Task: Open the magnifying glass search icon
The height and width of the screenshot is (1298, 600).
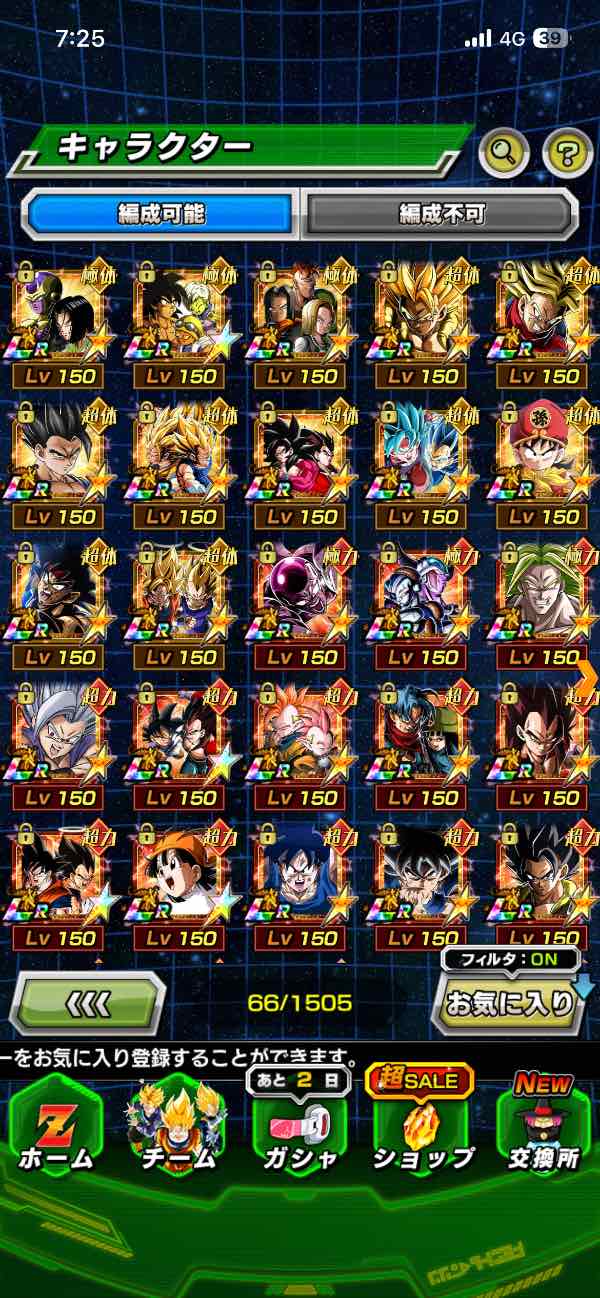Action: 505,153
